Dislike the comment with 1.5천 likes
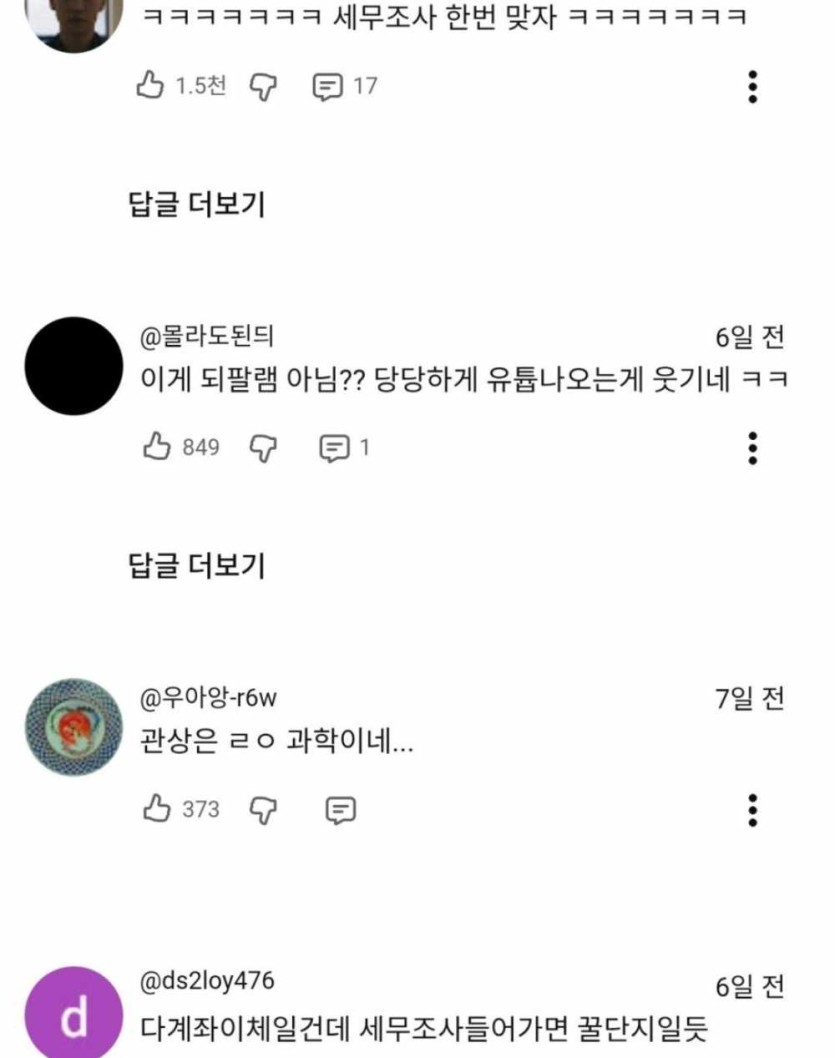The height and width of the screenshot is (1058, 835). [x=262, y=87]
